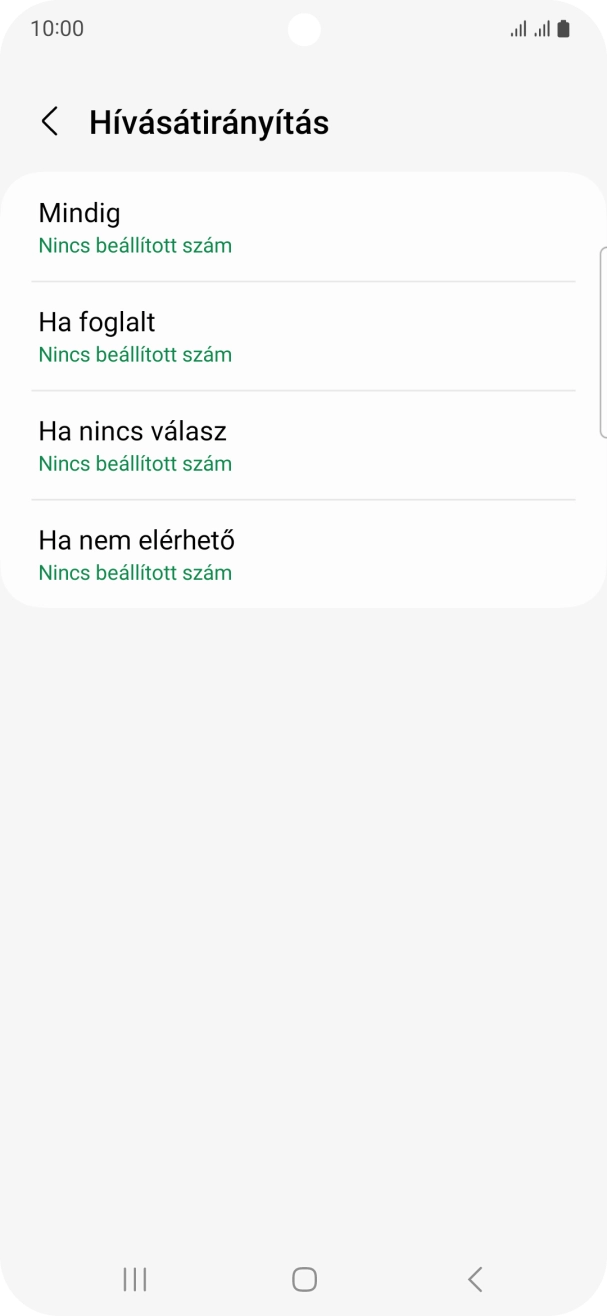Choose the Ha nem elérhető option
This screenshot has height=1316, width=607.
[x=303, y=555]
